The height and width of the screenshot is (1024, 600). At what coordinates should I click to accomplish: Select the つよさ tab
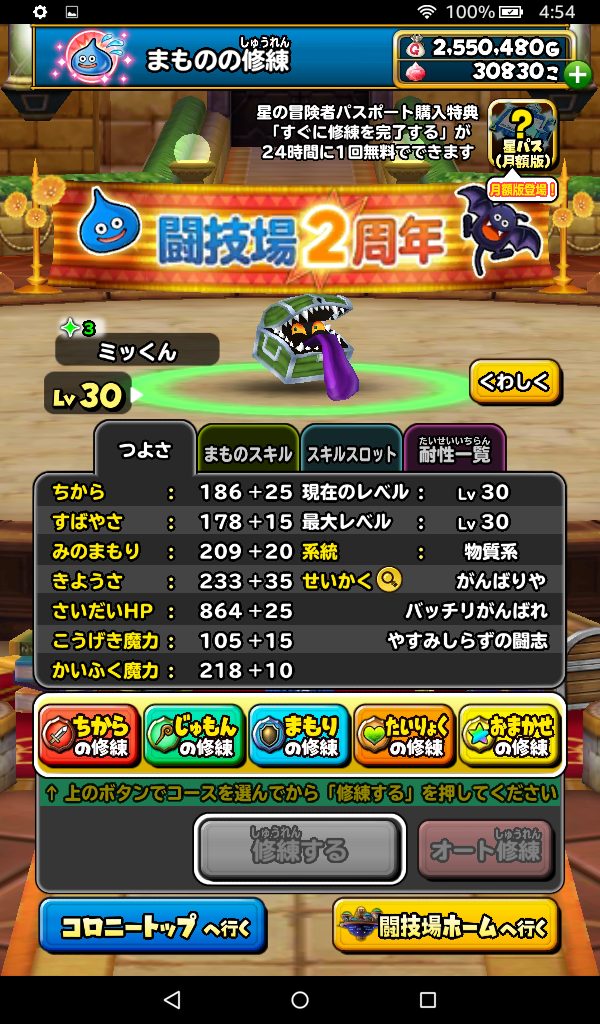tap(144, 452)
